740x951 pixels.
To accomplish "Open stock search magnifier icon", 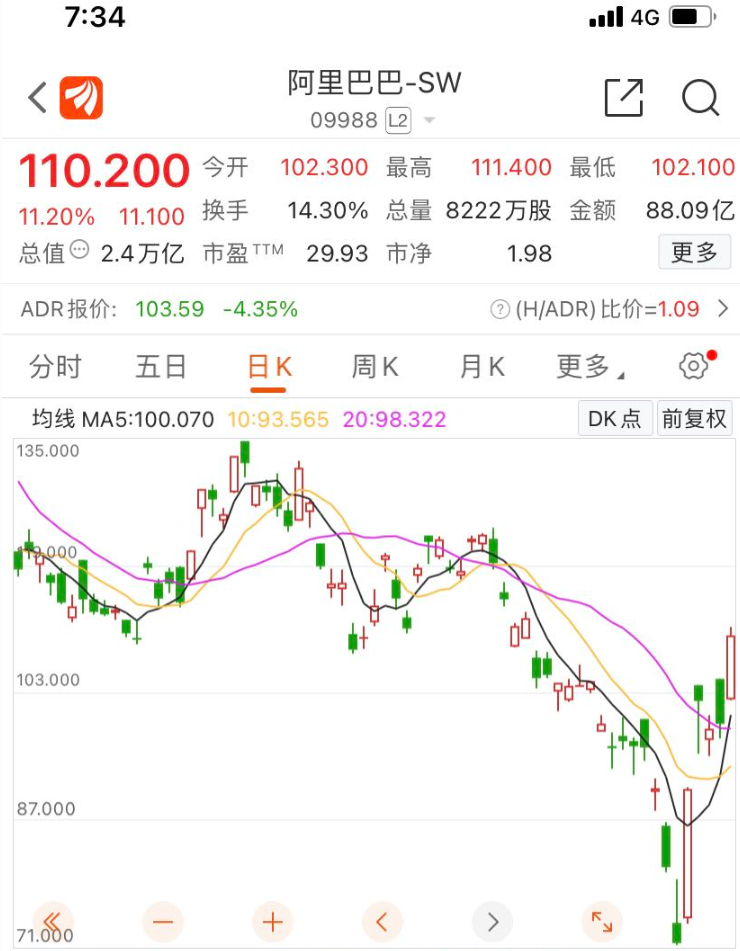I will 700,97.
